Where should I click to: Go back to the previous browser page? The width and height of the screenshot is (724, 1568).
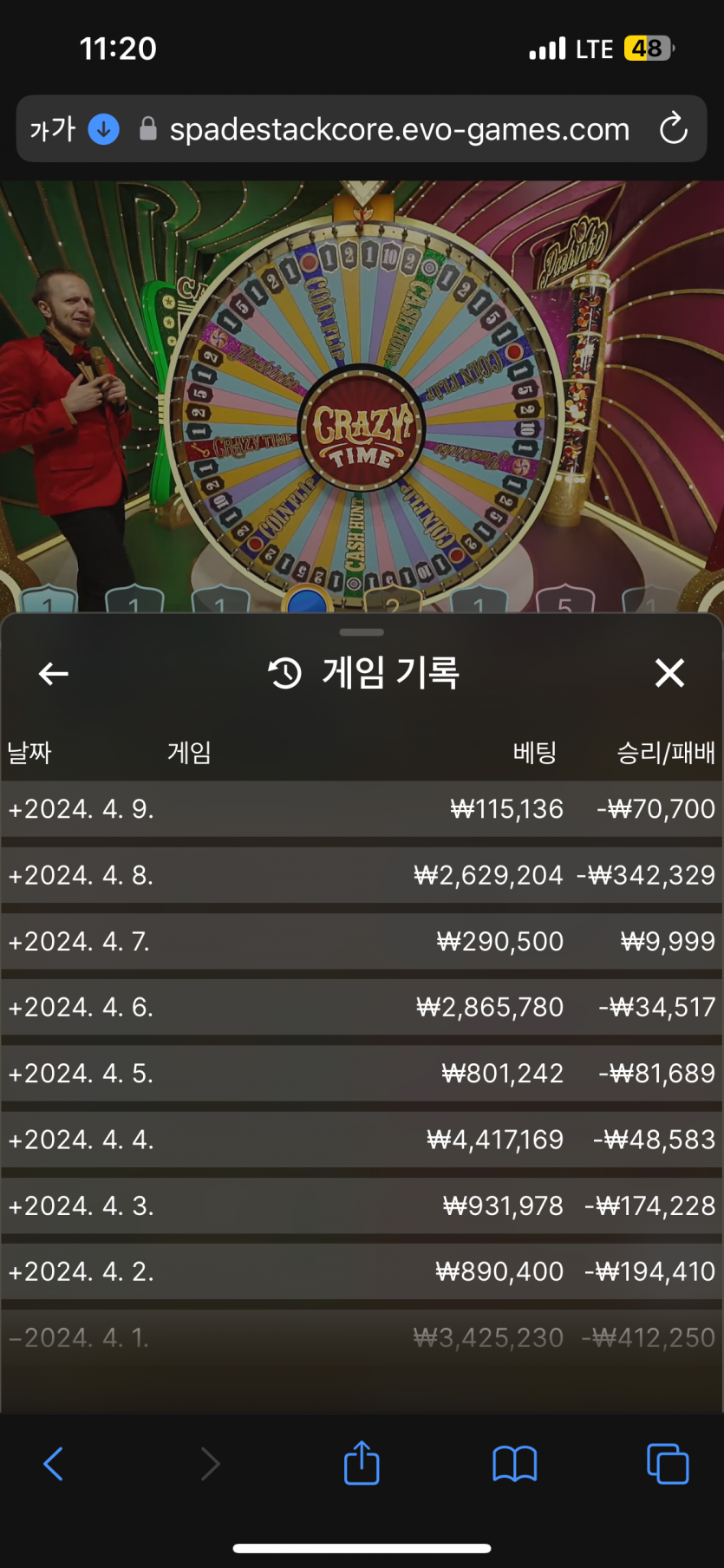[54, 1464]
